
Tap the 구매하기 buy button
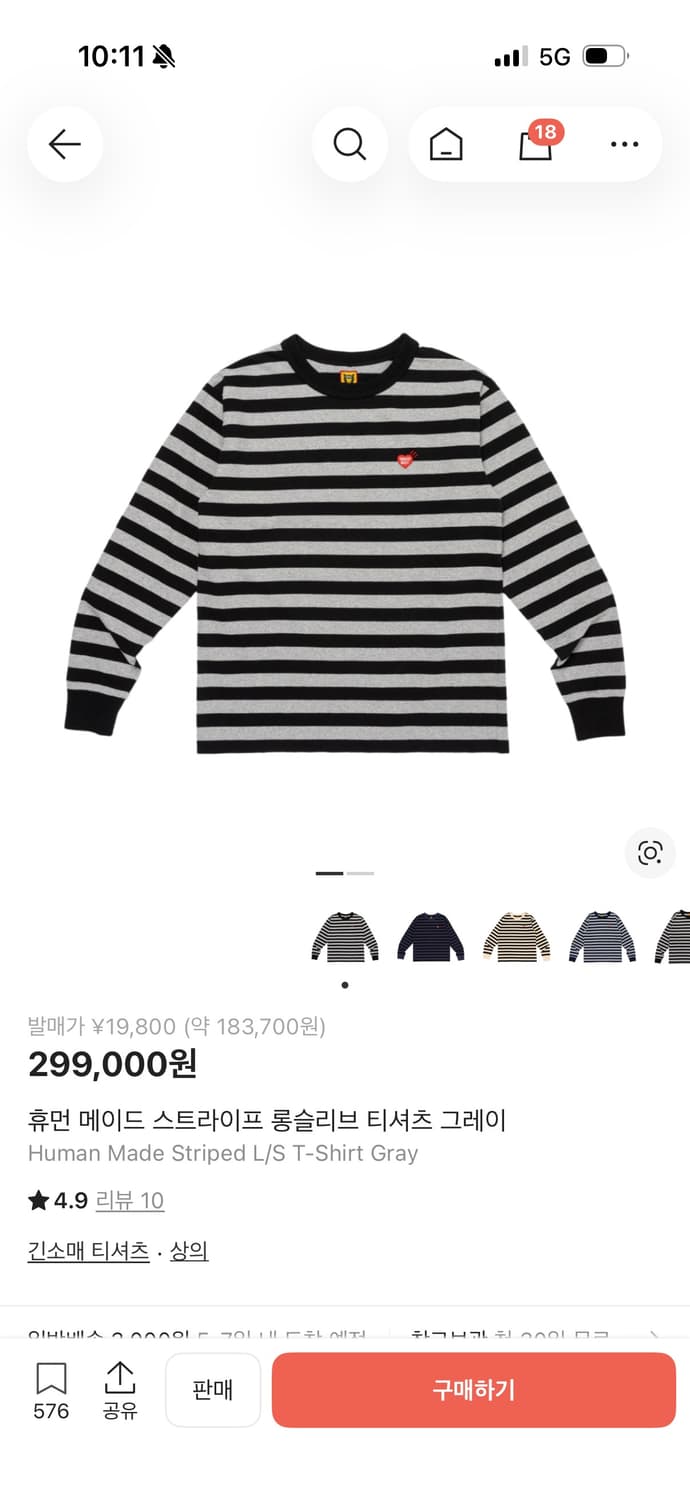[474, 1390]
